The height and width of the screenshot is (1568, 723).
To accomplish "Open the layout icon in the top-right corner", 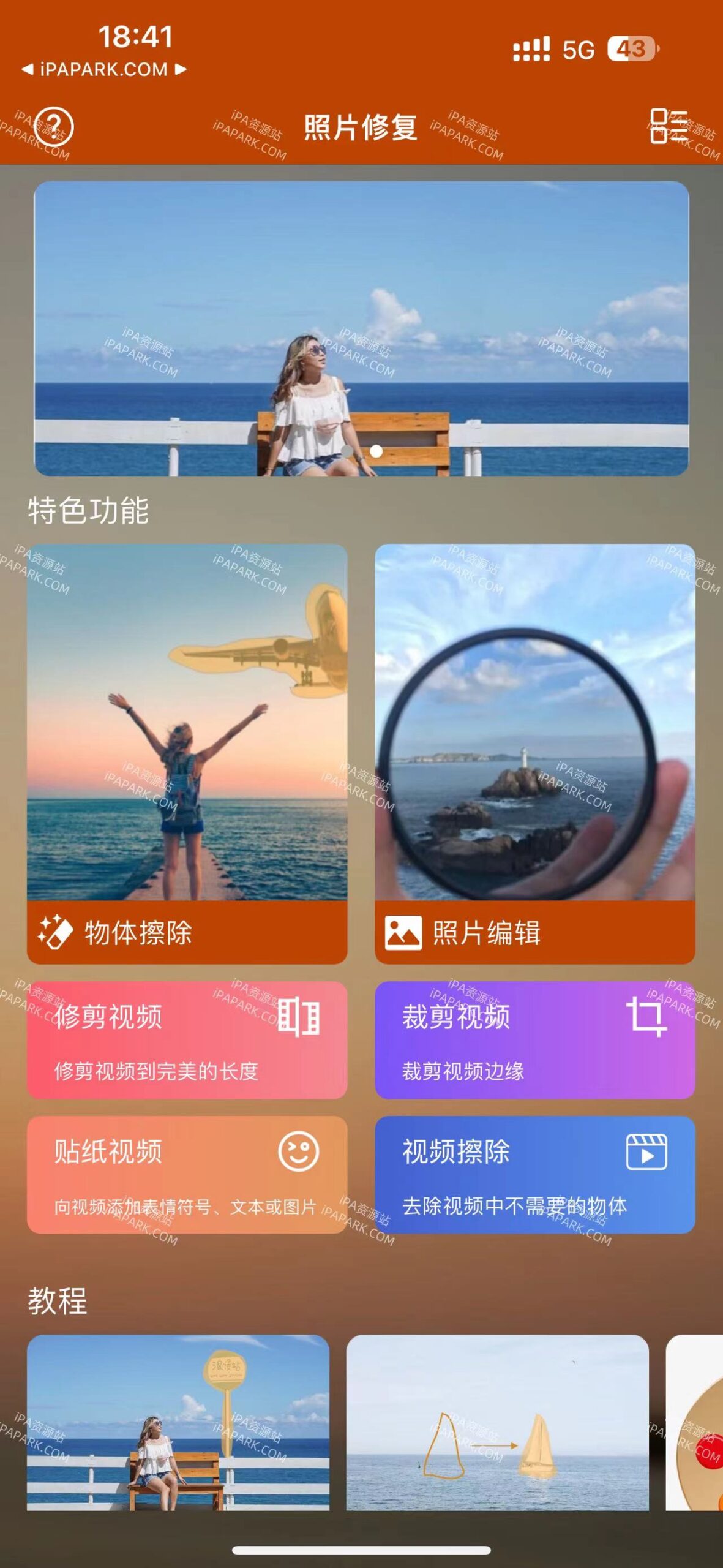I will [670, 126].
